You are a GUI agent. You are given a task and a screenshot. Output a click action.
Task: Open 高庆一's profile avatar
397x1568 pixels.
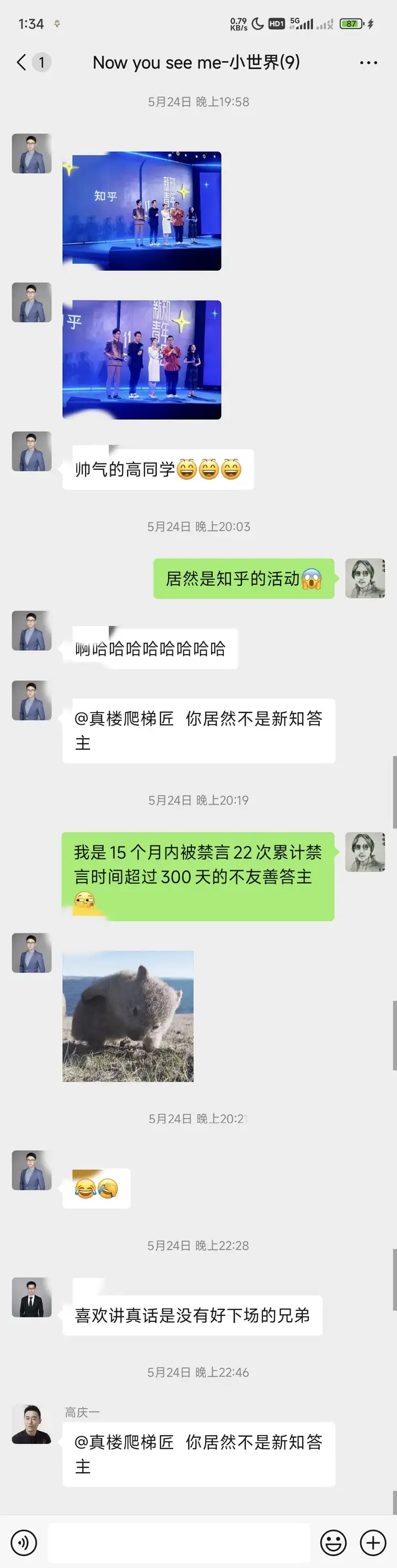(31, 1425)
